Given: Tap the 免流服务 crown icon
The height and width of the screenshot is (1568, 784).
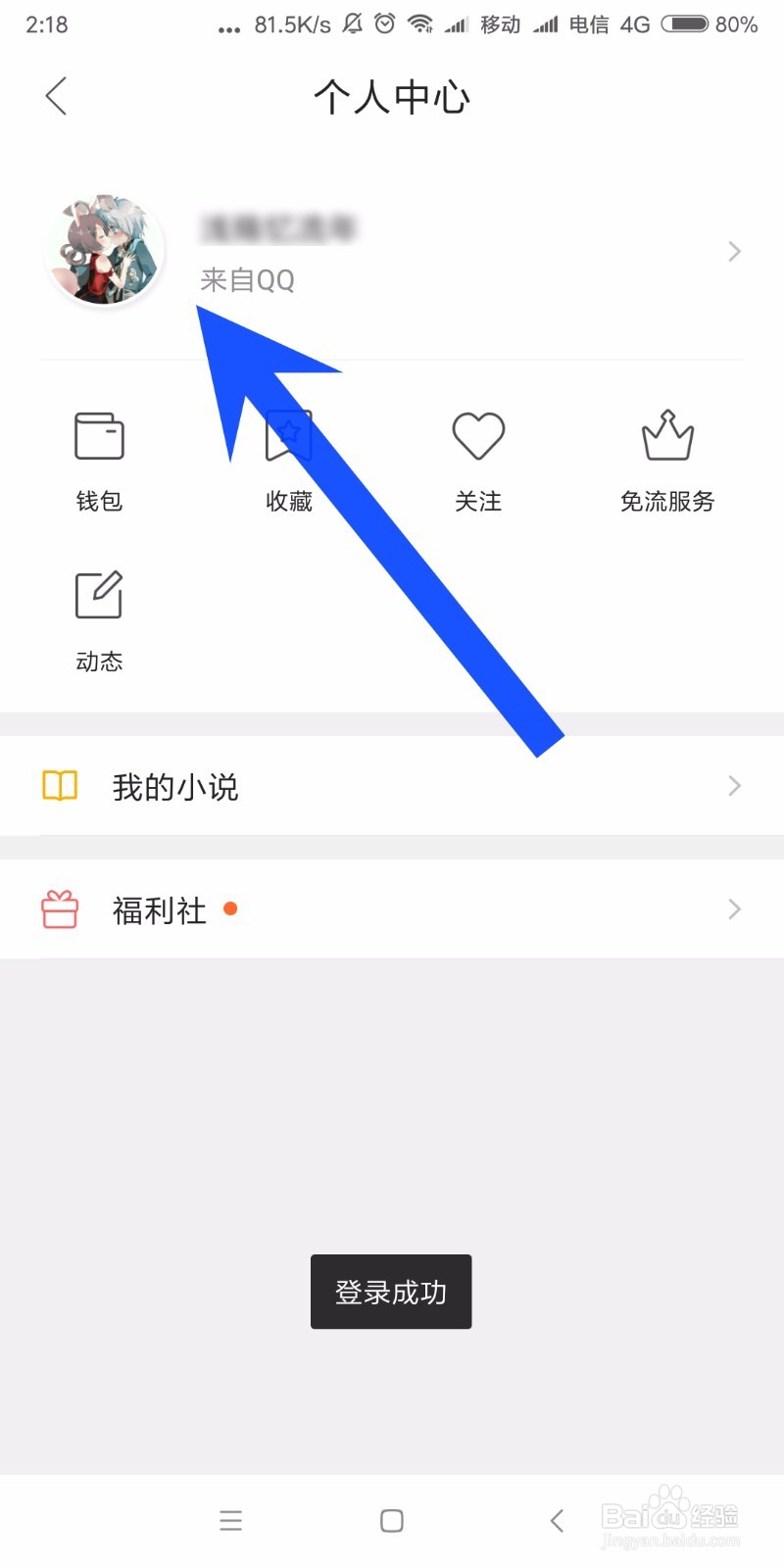Looking at the screenshot, I should pos(667,436).
